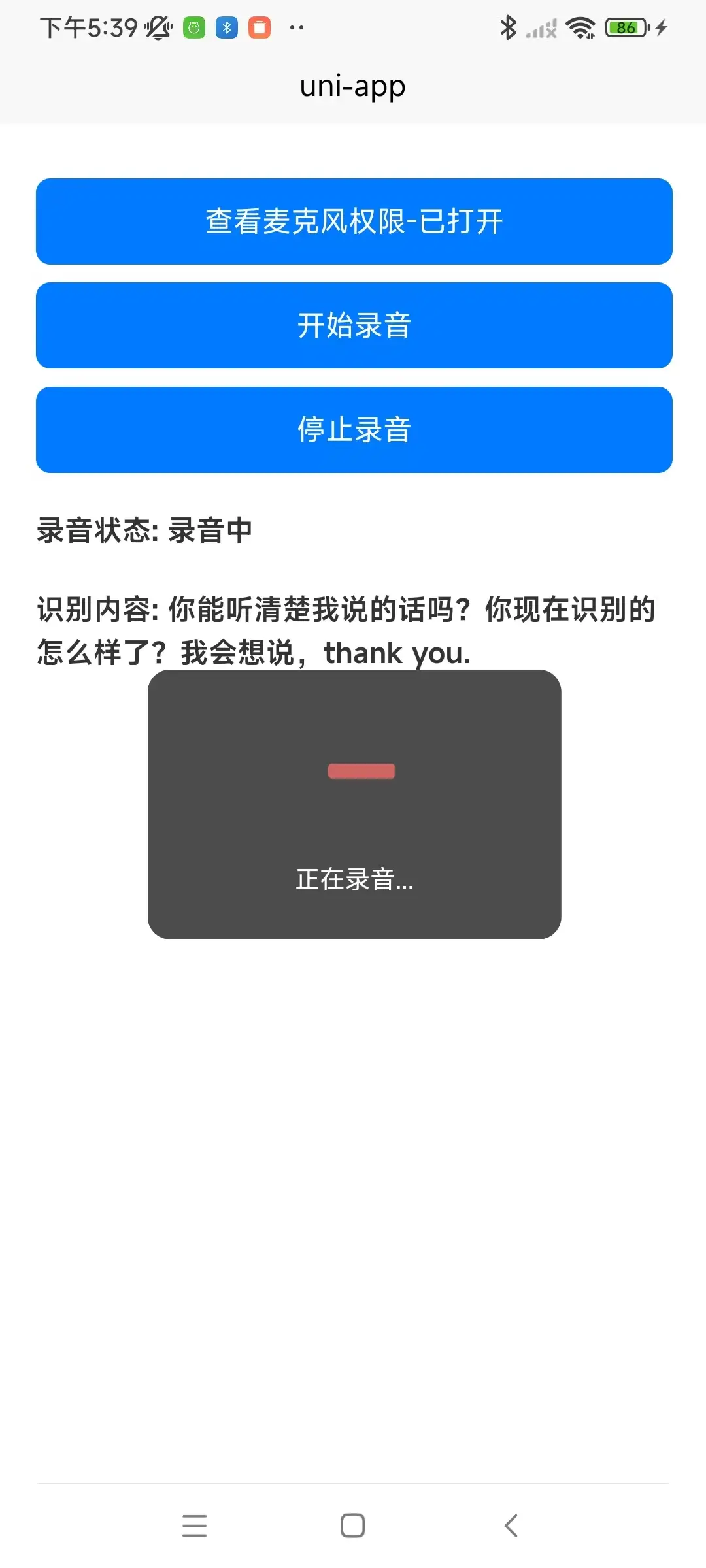The width and height of the screenshot is (706, 1568).
Task: Open recent apps menu button
Action: 194,1526
